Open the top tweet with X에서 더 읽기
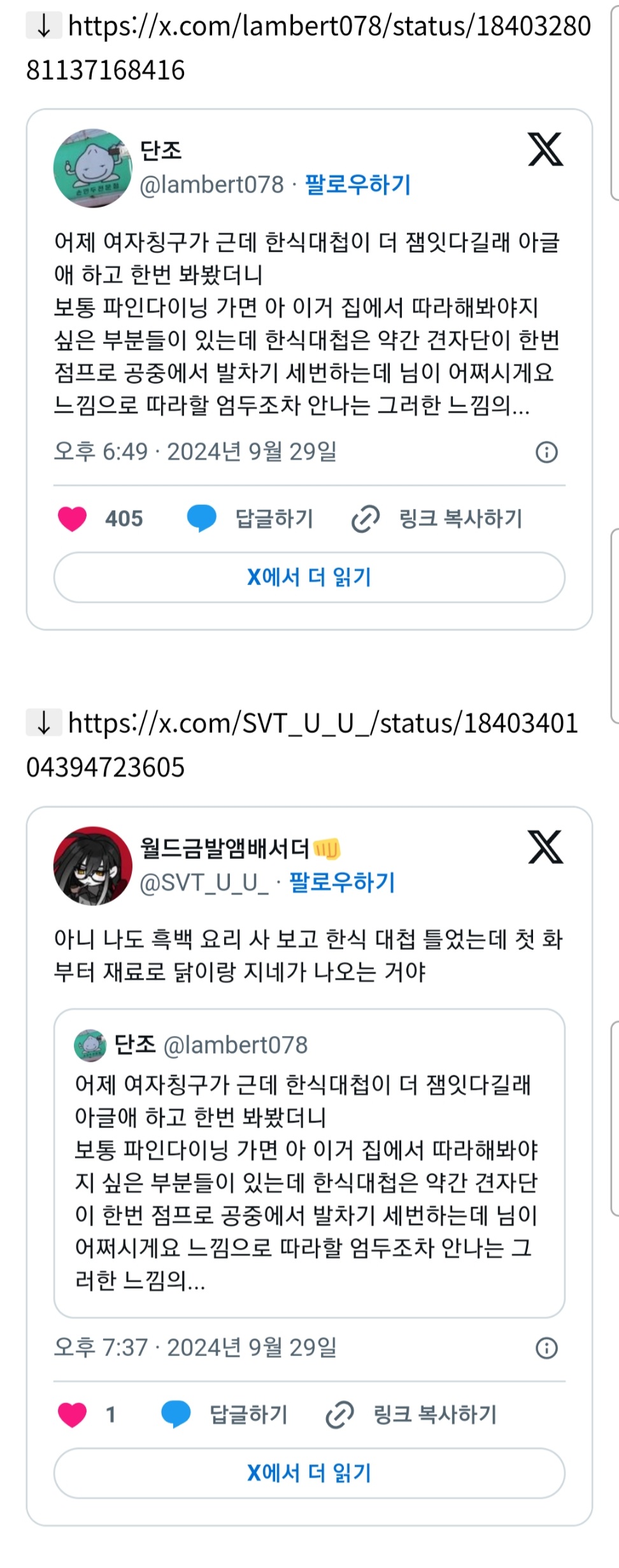The height and width of the screenshot is (1568, 619). [x=309, y=578]
